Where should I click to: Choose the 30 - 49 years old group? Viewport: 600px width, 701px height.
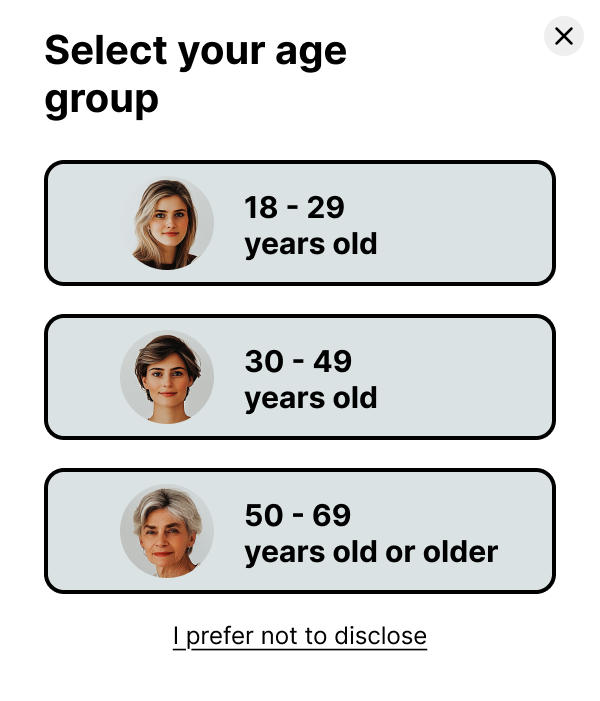point(300,377)
